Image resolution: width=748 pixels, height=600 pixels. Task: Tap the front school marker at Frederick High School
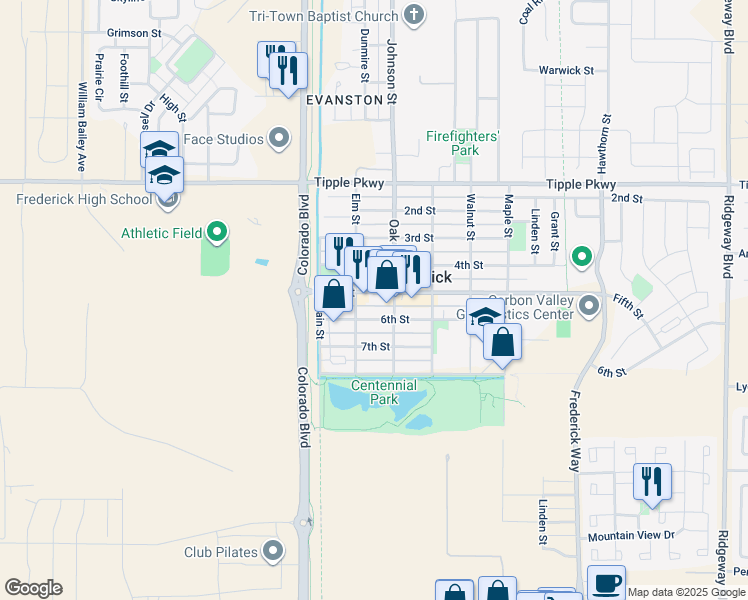pyautogui.click(x=165, y=176)
